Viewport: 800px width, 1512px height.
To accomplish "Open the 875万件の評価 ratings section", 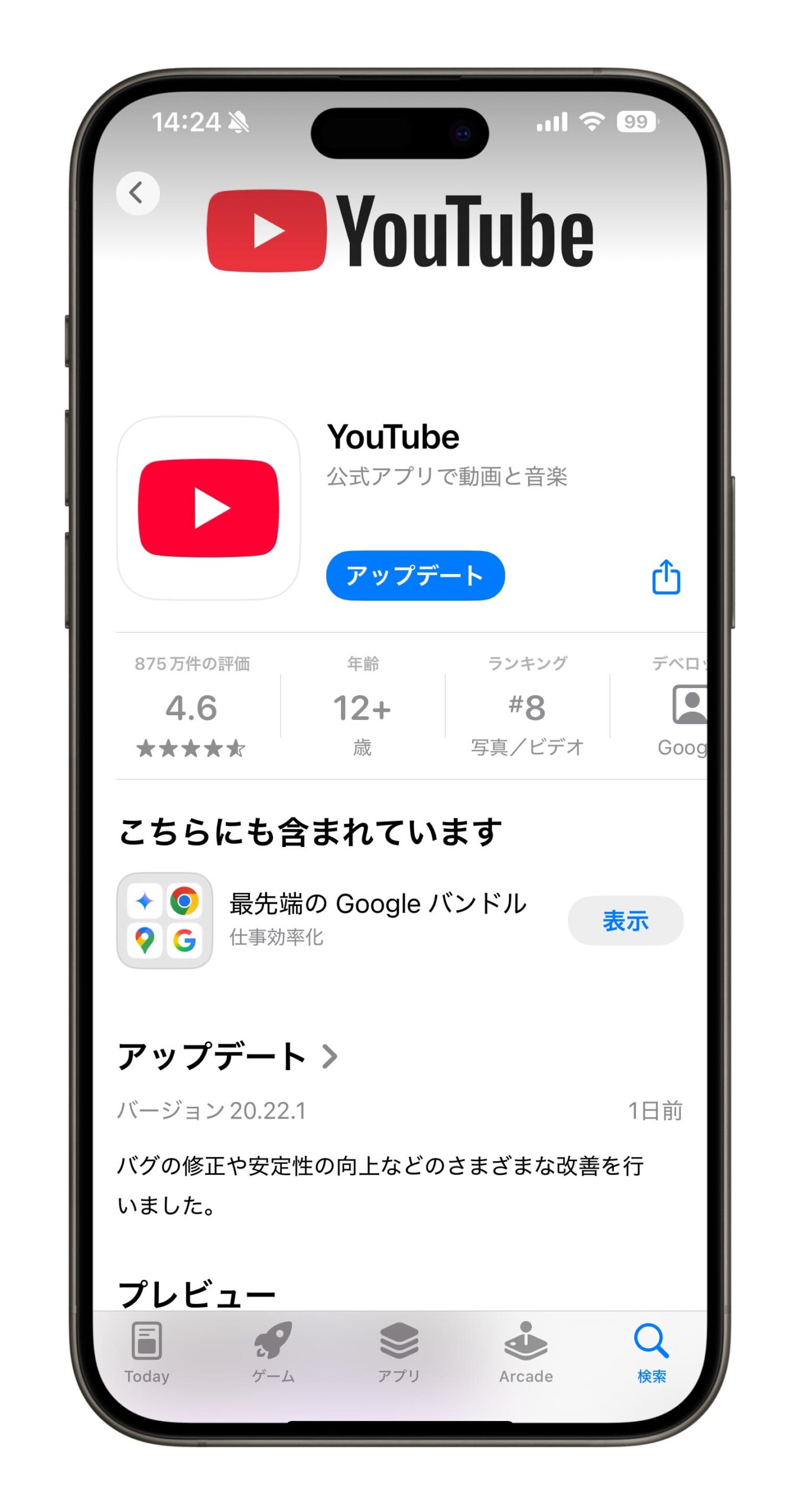I will 192,706.
